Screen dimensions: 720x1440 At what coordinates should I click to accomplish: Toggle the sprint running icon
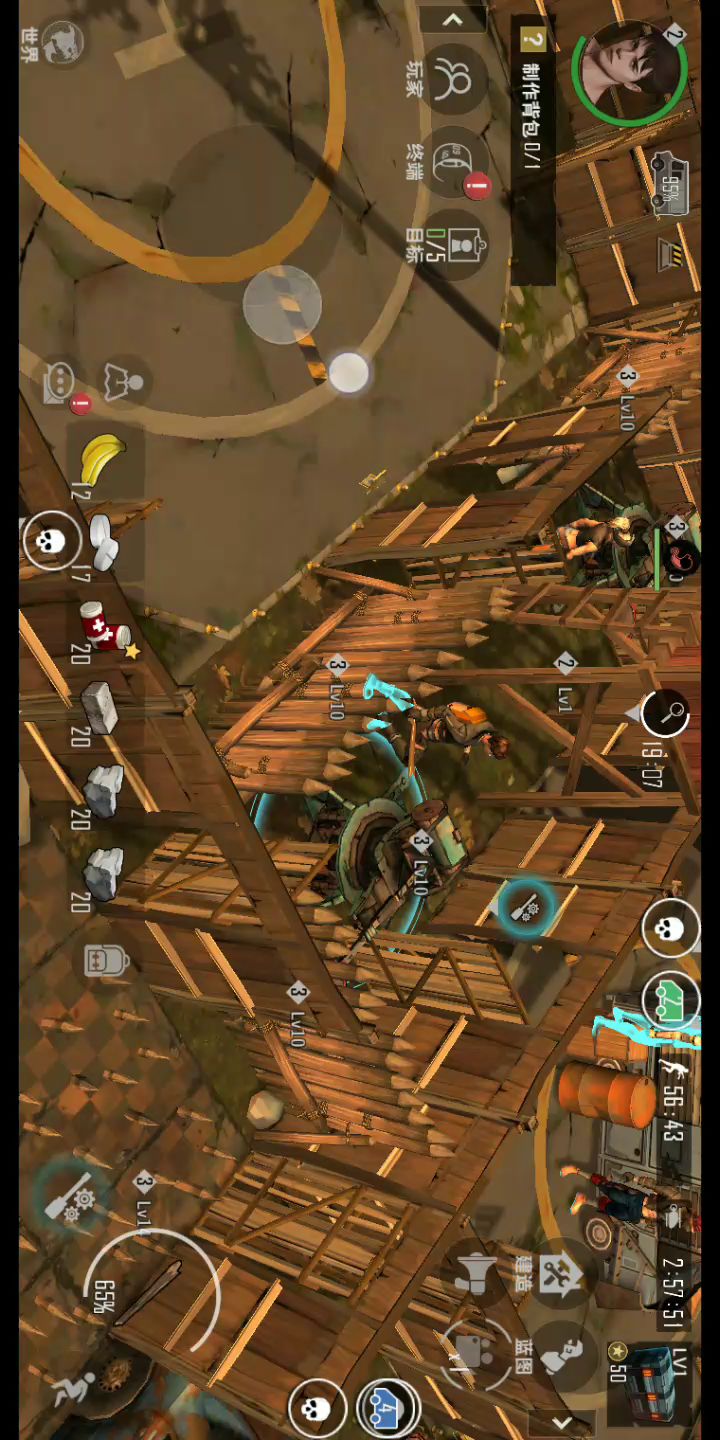tap(73, 1389)
